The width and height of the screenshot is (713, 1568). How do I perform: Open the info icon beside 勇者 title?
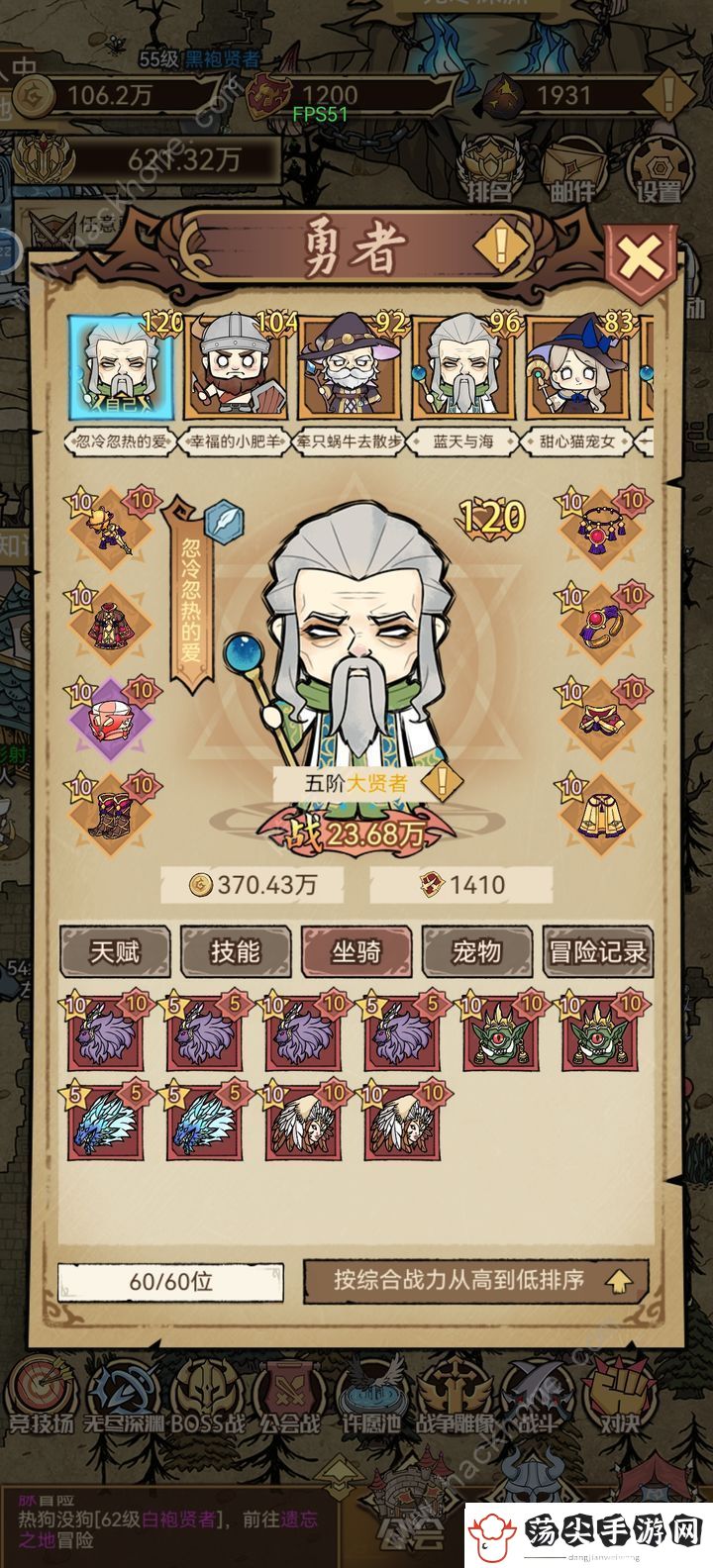click(x=501, y=244)
